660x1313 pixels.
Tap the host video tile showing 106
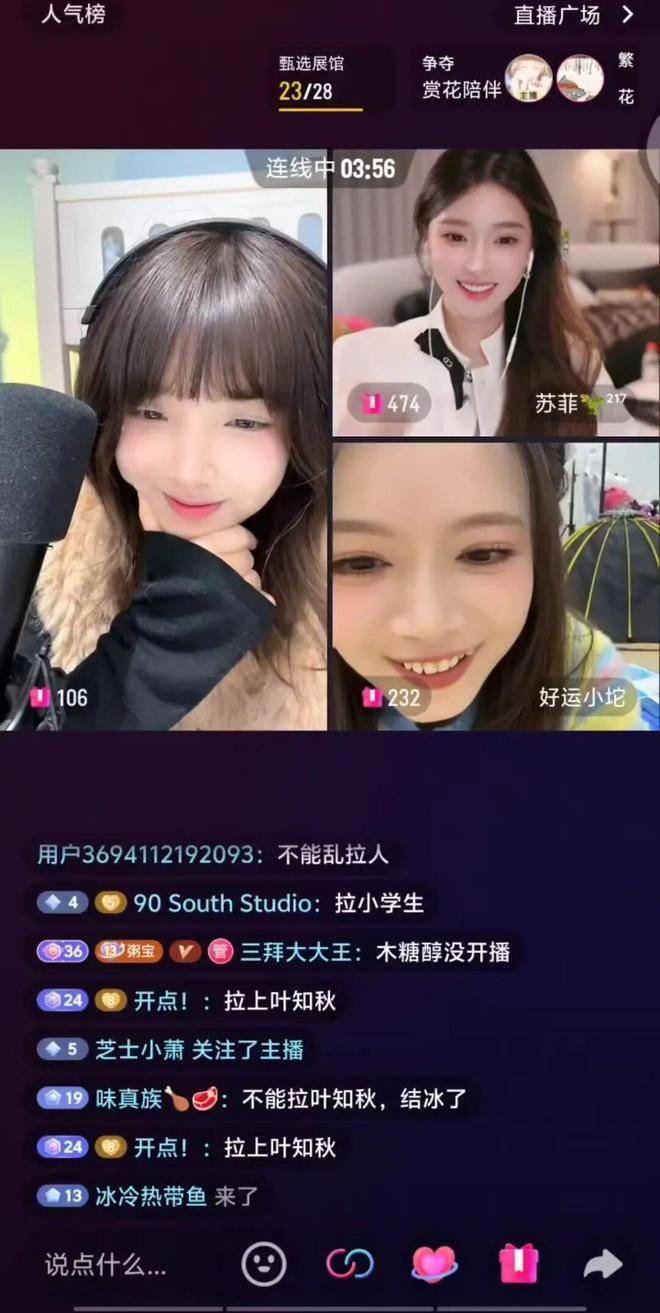click(x=164, y=440)
